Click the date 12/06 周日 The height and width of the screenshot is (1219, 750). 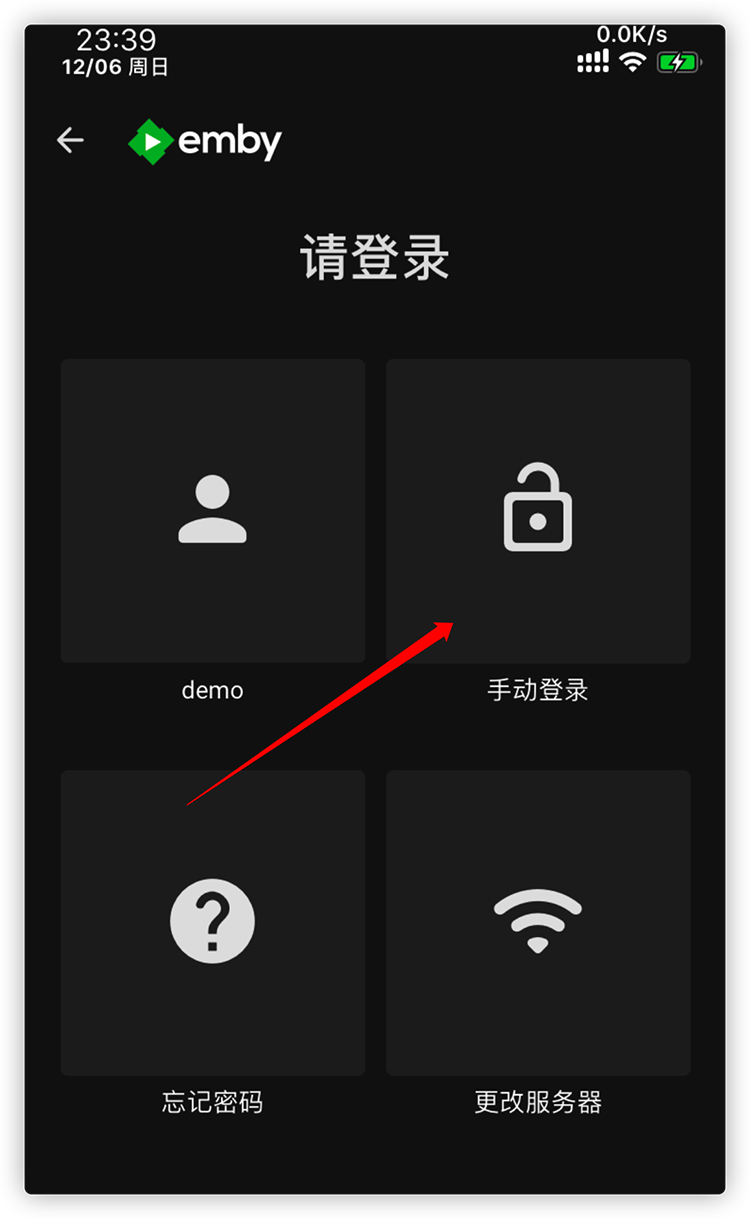click(x=113, y=68)
